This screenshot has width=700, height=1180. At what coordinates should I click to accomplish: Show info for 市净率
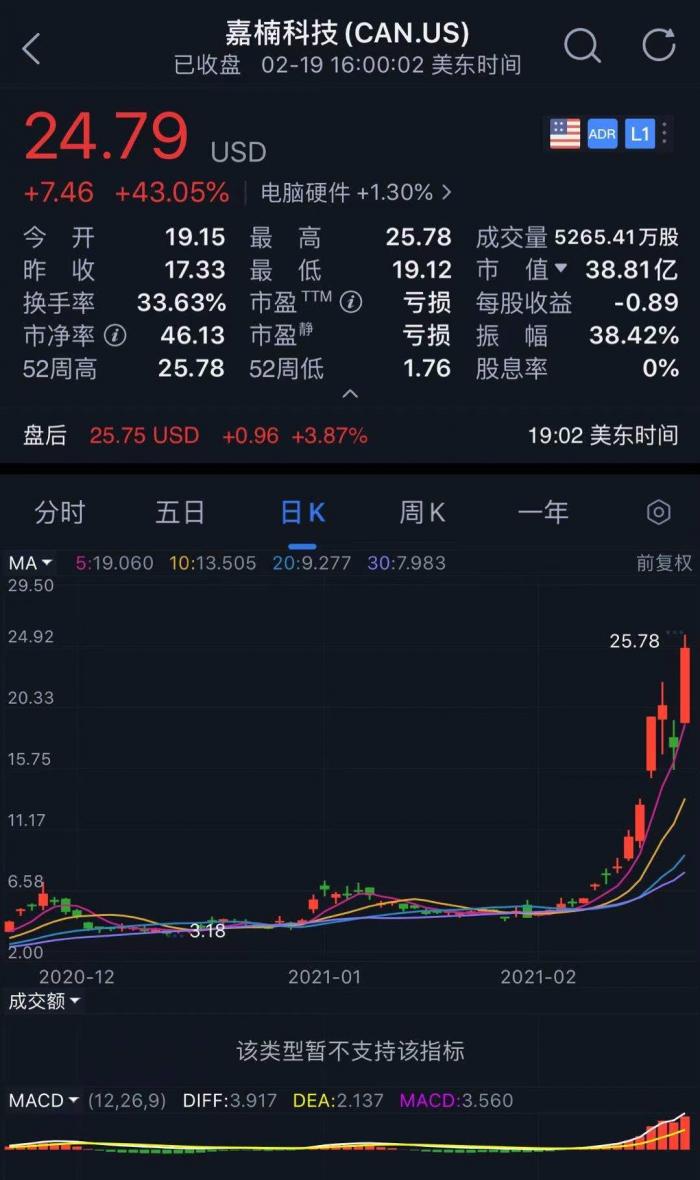coord(116,335)
